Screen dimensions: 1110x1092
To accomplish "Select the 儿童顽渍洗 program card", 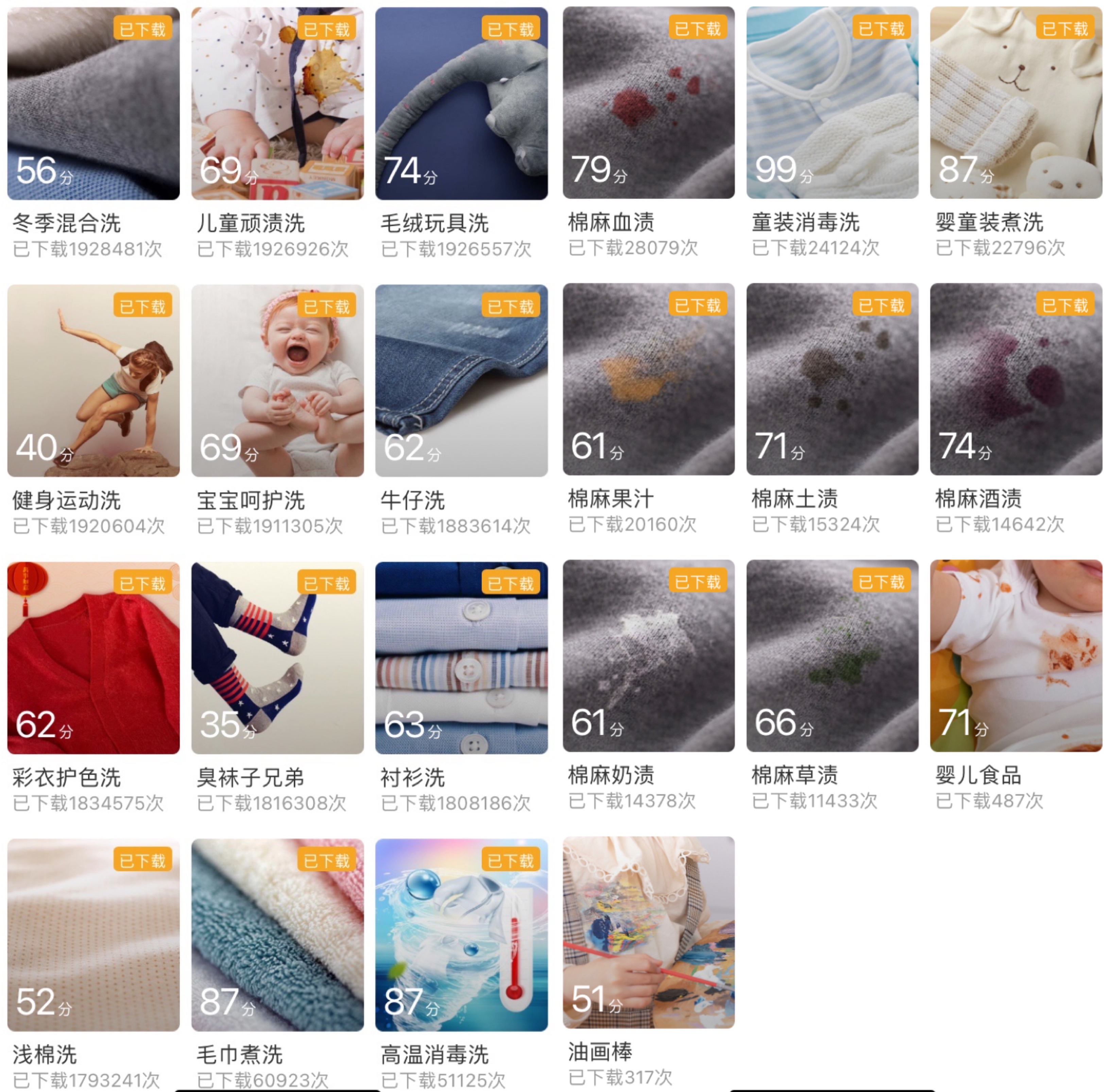I will (277, 104).
